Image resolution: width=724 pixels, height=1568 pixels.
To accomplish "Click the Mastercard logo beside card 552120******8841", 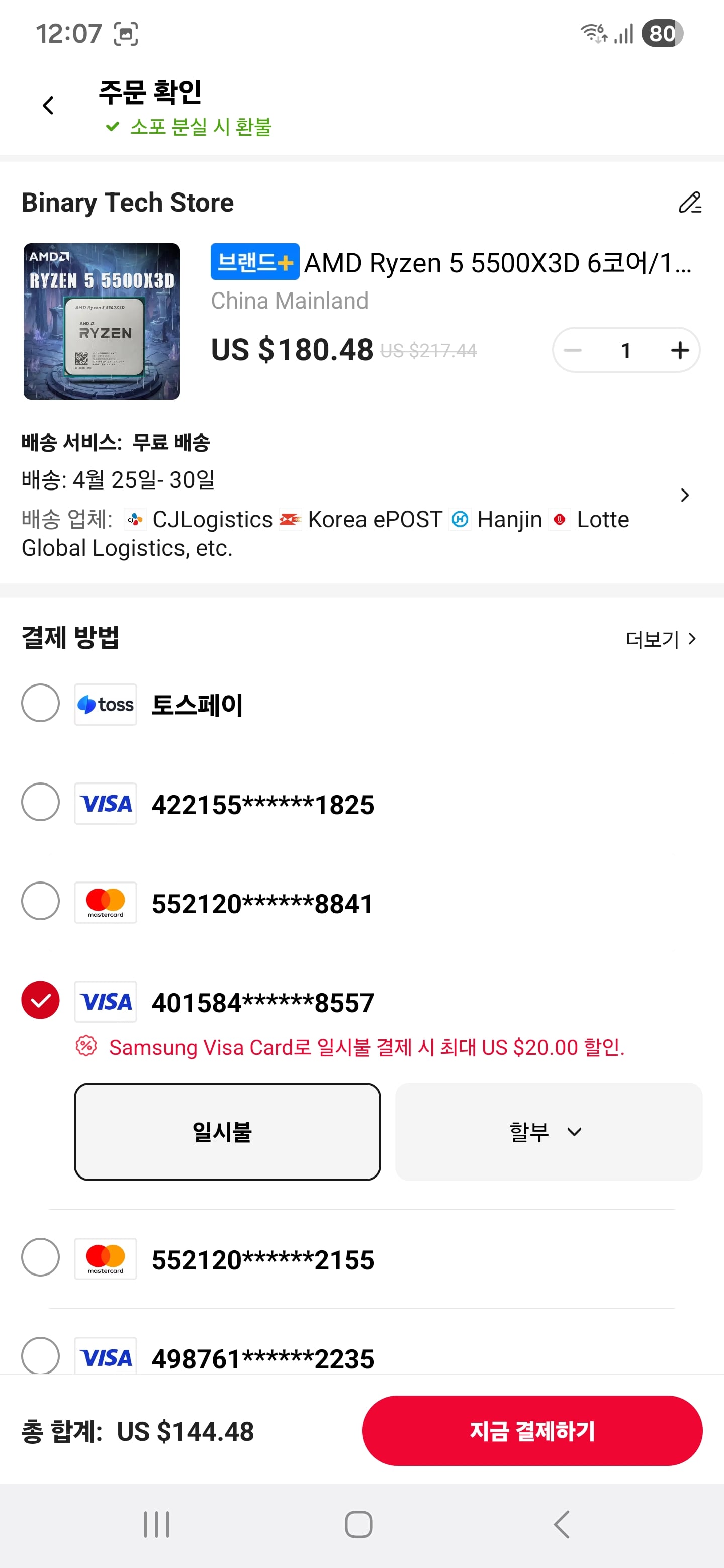I will pyautogui.click(x=105, y=902).
